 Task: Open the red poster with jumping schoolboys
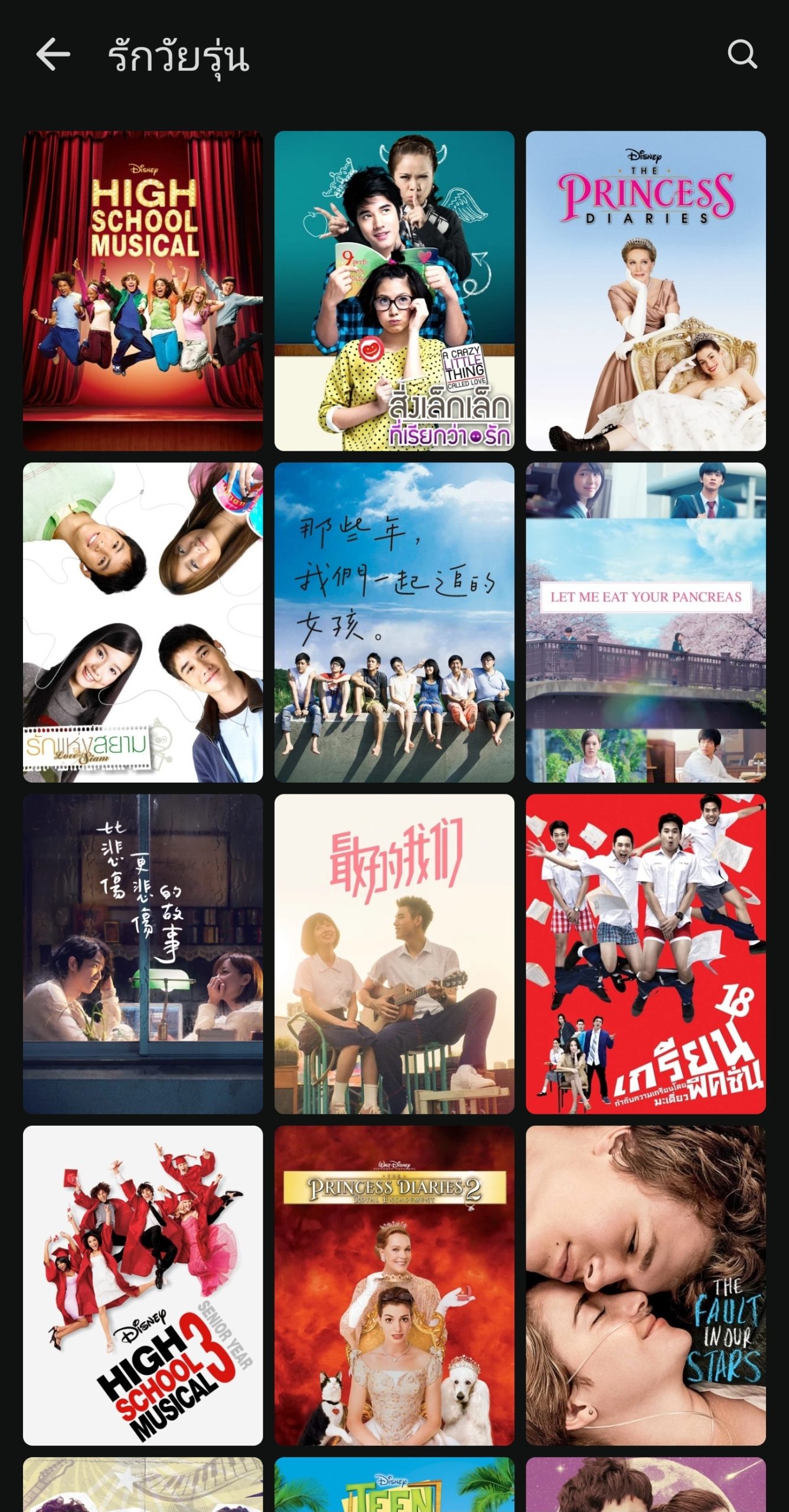tap(645, 954)
